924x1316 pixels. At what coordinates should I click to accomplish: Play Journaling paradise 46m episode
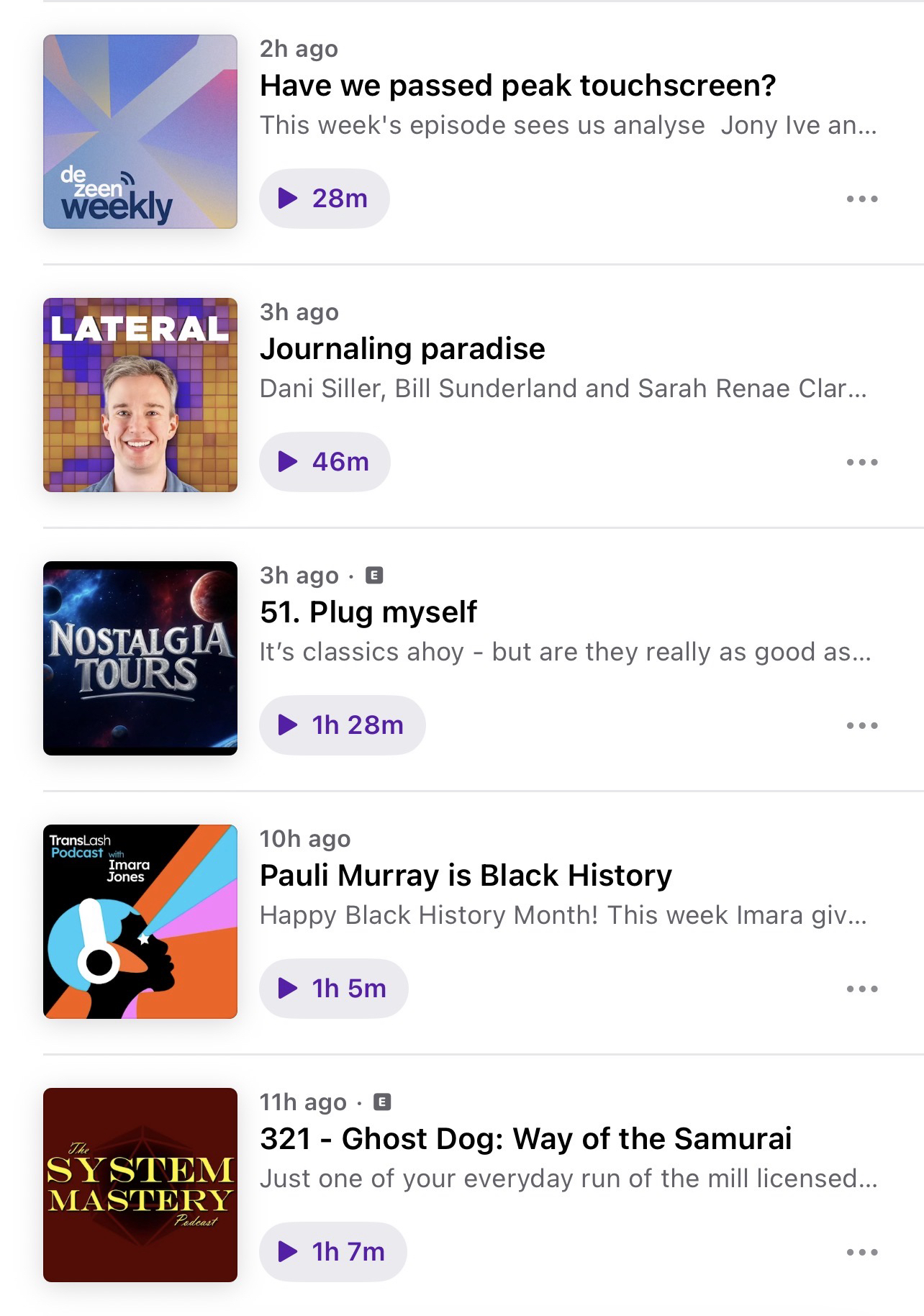325,462
